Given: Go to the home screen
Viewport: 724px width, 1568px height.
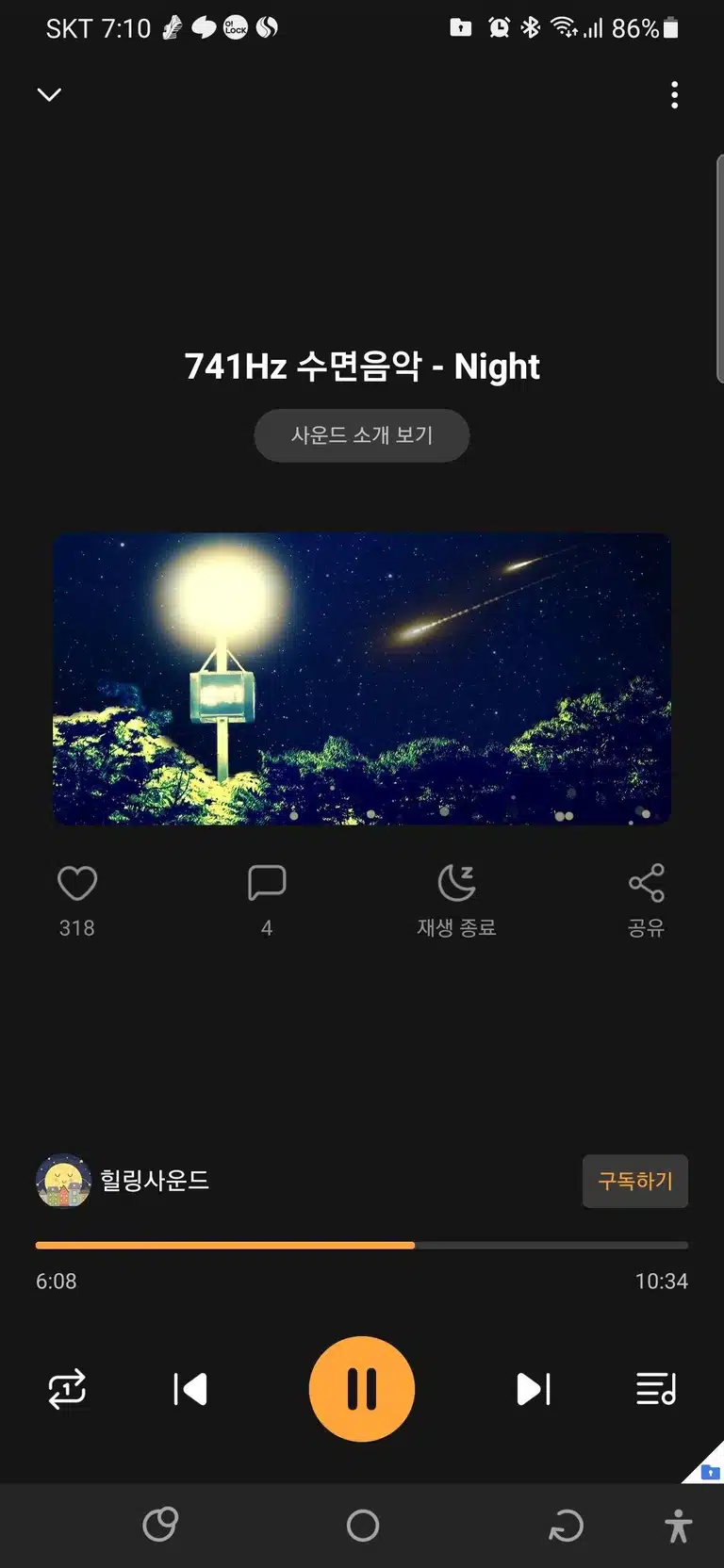Looking at the screenshot, I should point(363,1526).
